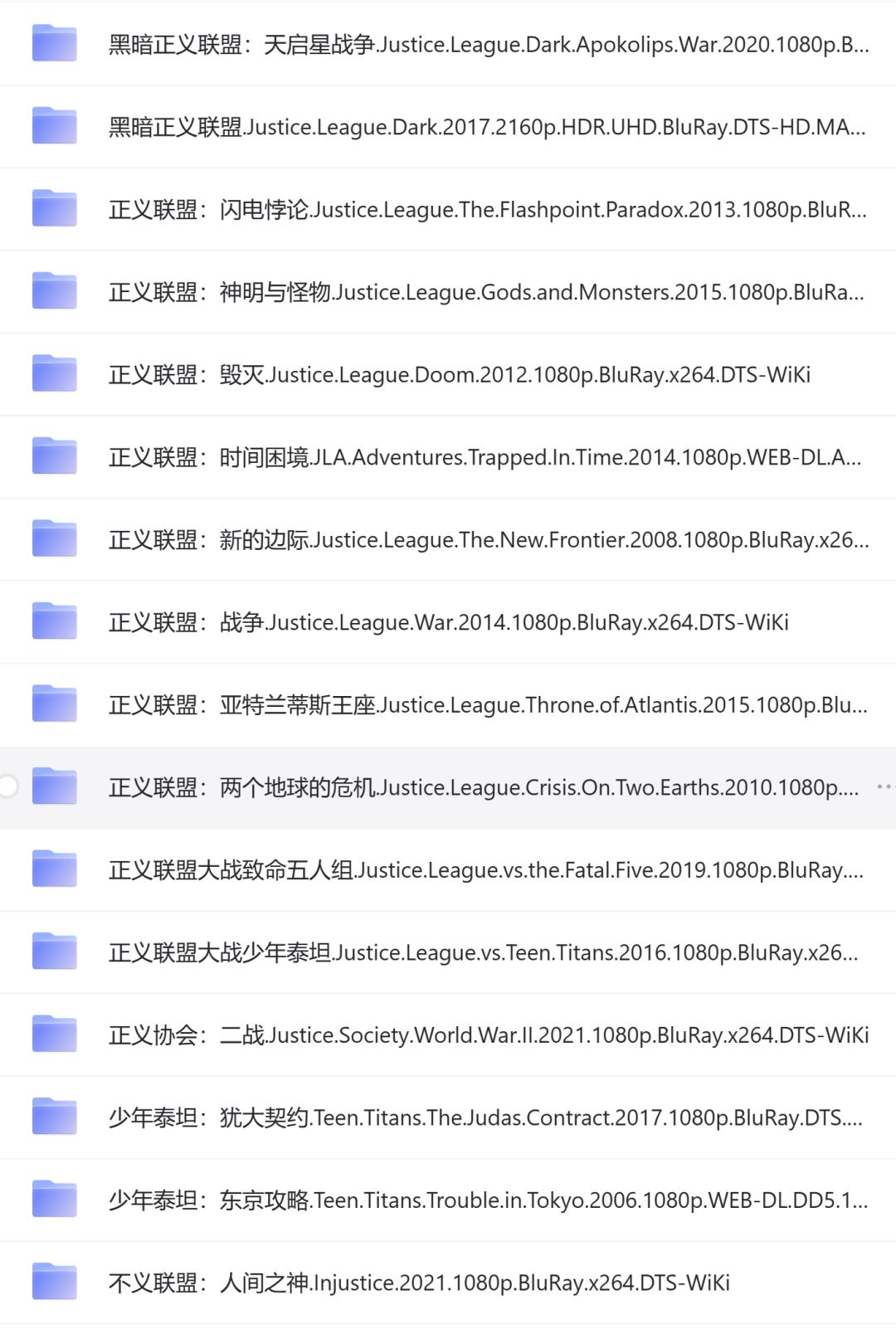Open more options for Crisis On Two Earths

click(885, 786)
